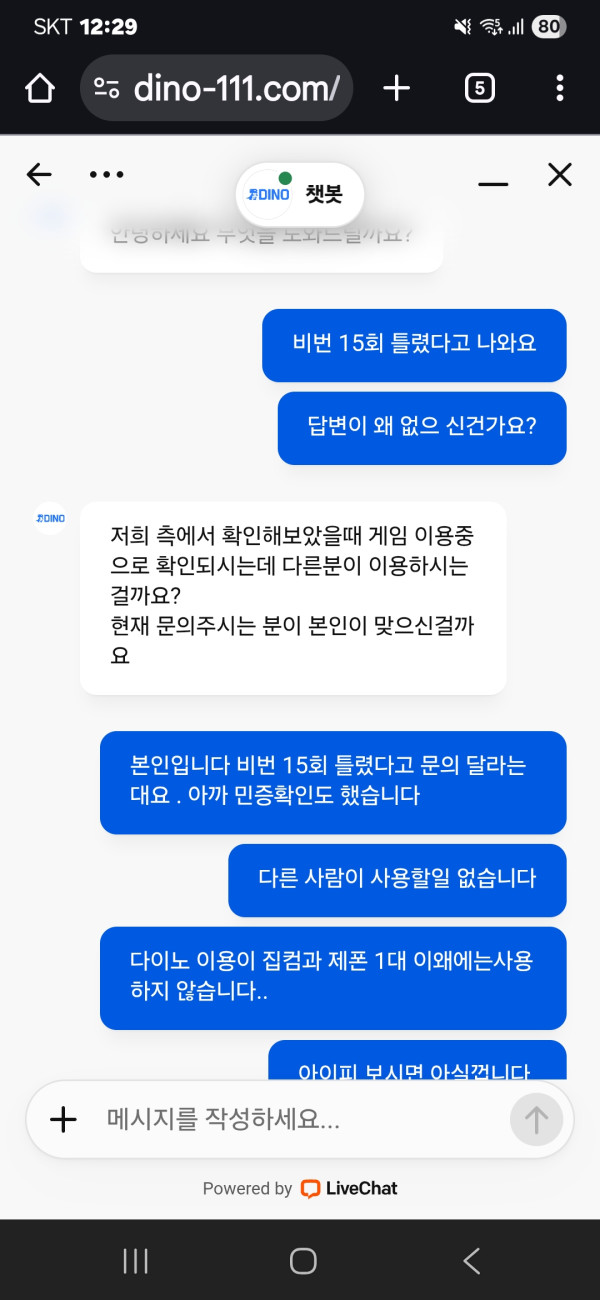The image size is (600, 1300).
Task: Open the tab switcher showing 5
Action: pyautogui.click(x=479, y=89)
